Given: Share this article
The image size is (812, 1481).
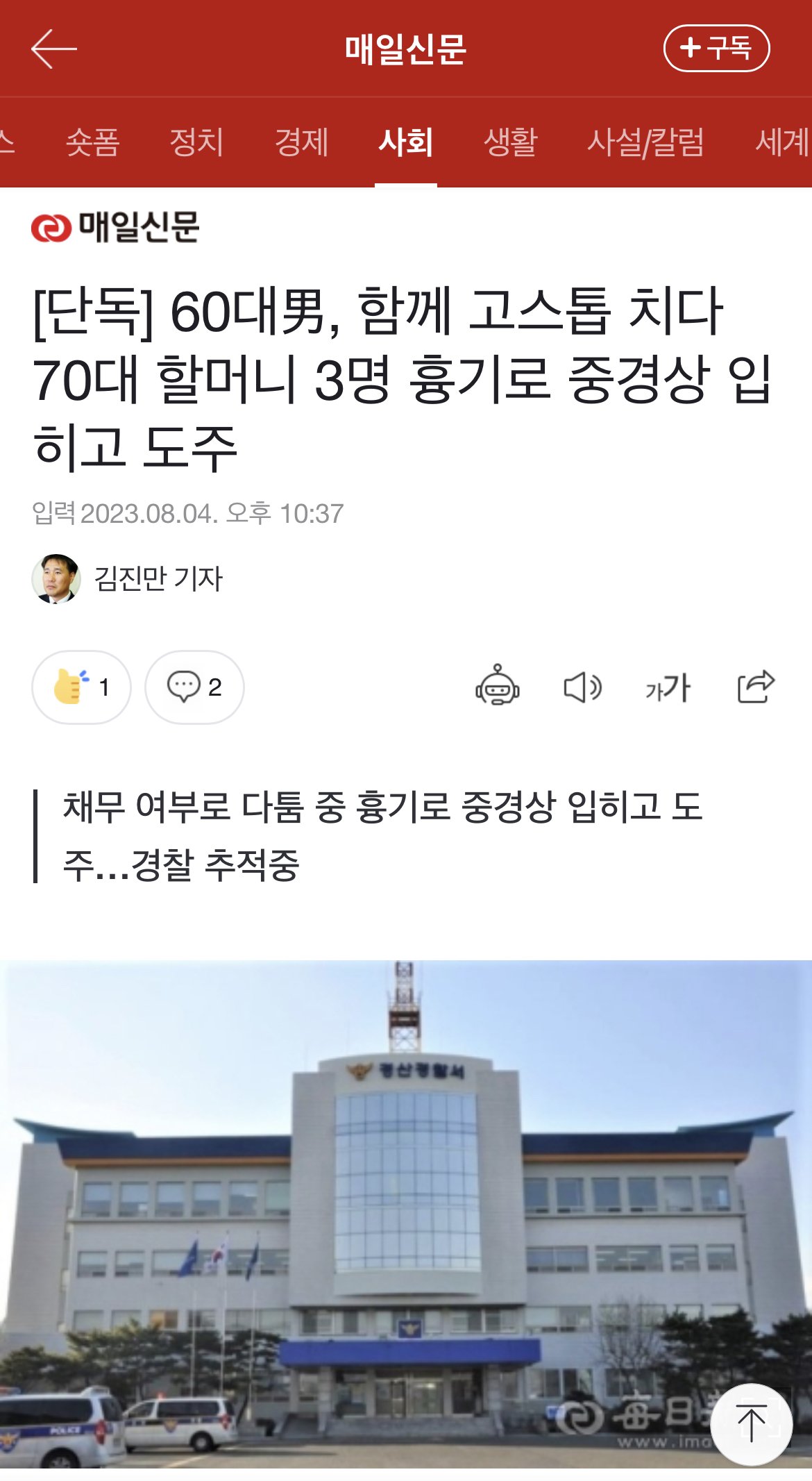Looking at the screenshot, I should click(755, 687).
